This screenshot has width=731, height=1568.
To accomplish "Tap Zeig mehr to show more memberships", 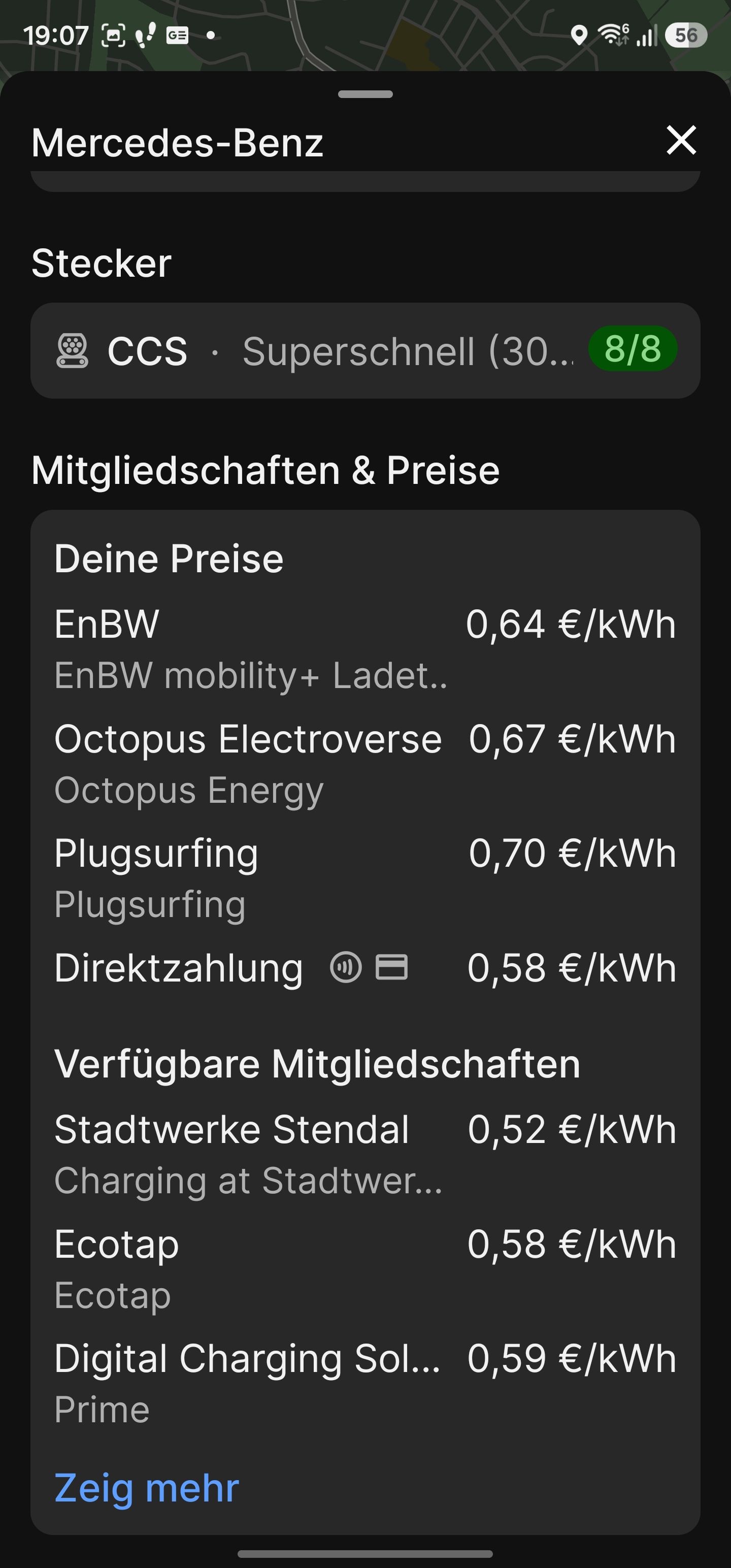I will 147,1487.
